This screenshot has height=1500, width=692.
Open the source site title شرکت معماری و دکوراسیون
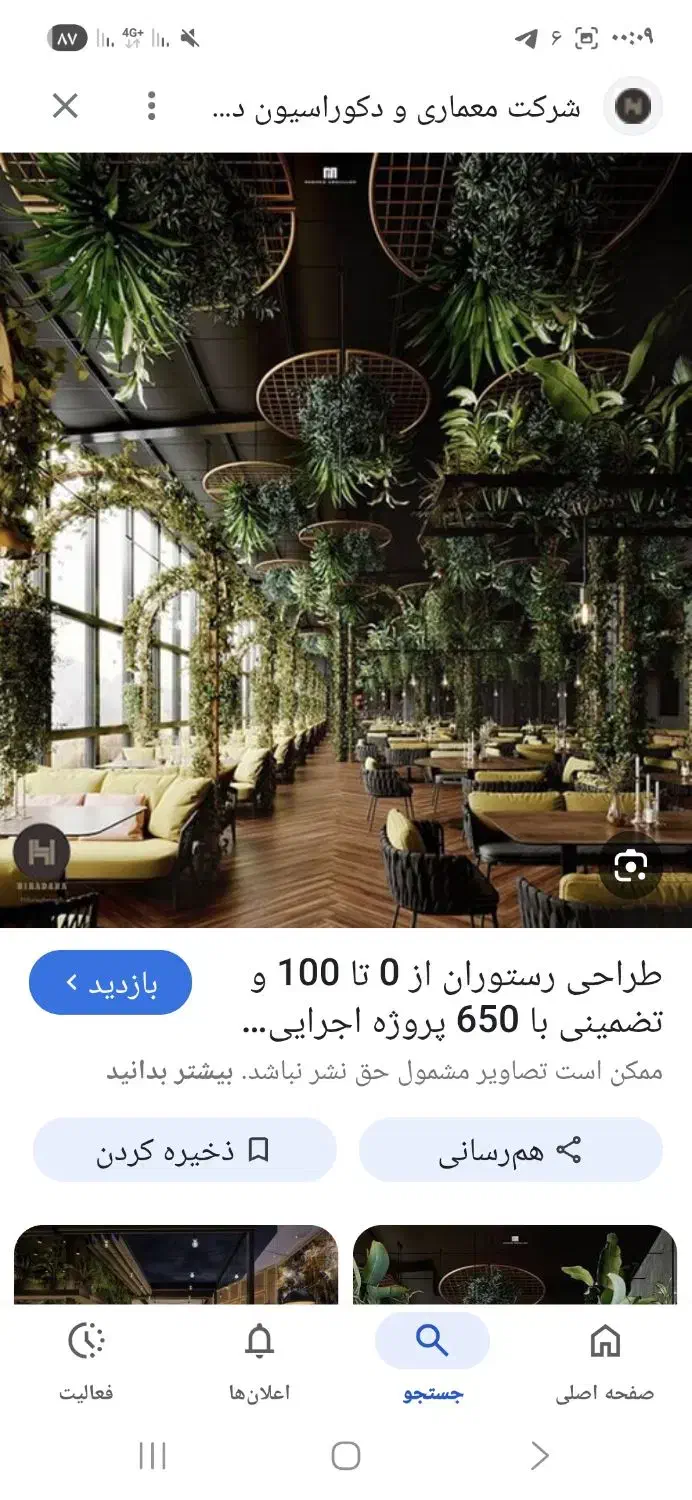pos(400,107)
